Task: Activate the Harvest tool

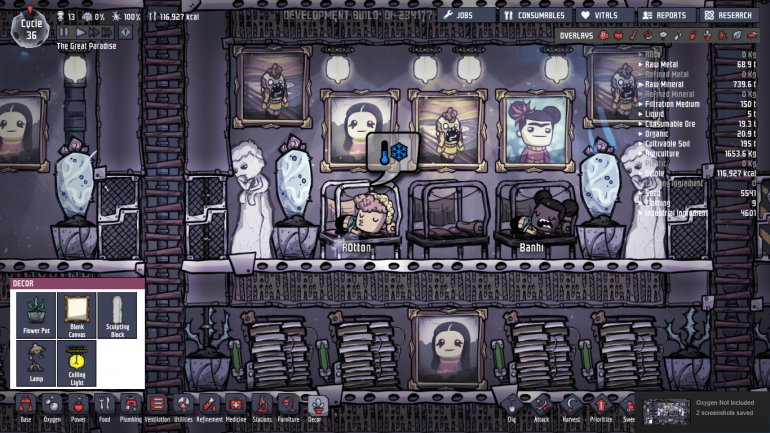Action: [x=571, y=408]
